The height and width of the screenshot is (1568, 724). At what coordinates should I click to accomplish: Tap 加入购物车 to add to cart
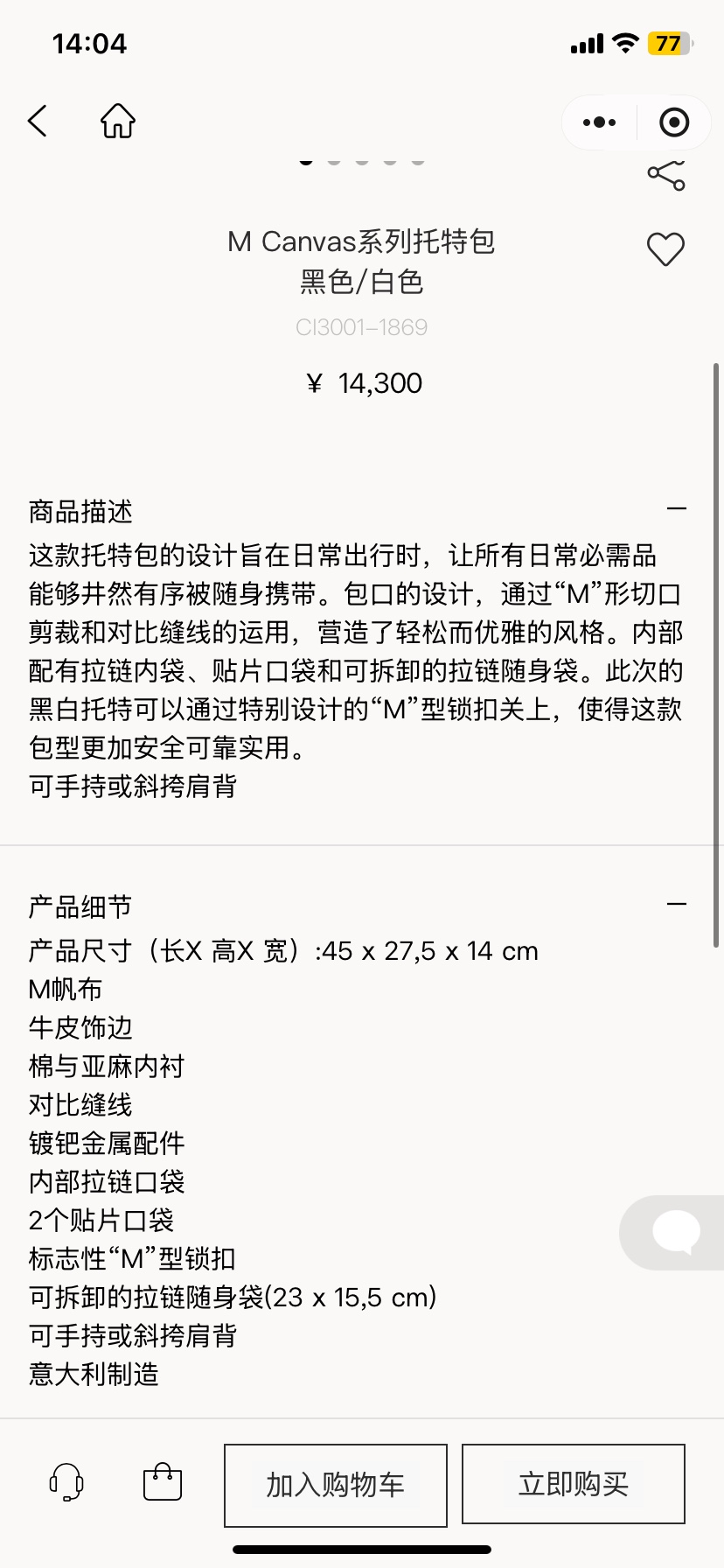click(x=336, y=1485)
